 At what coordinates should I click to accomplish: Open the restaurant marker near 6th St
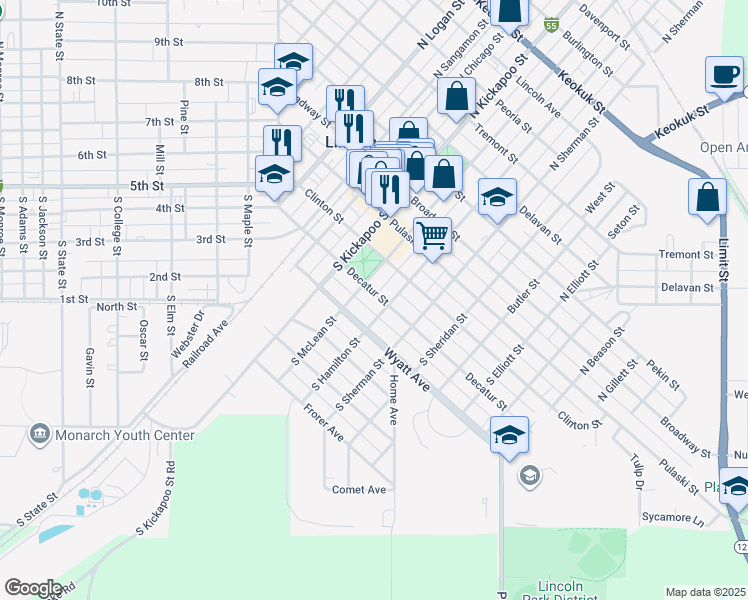pyautogui.click(x=283, y=143)
